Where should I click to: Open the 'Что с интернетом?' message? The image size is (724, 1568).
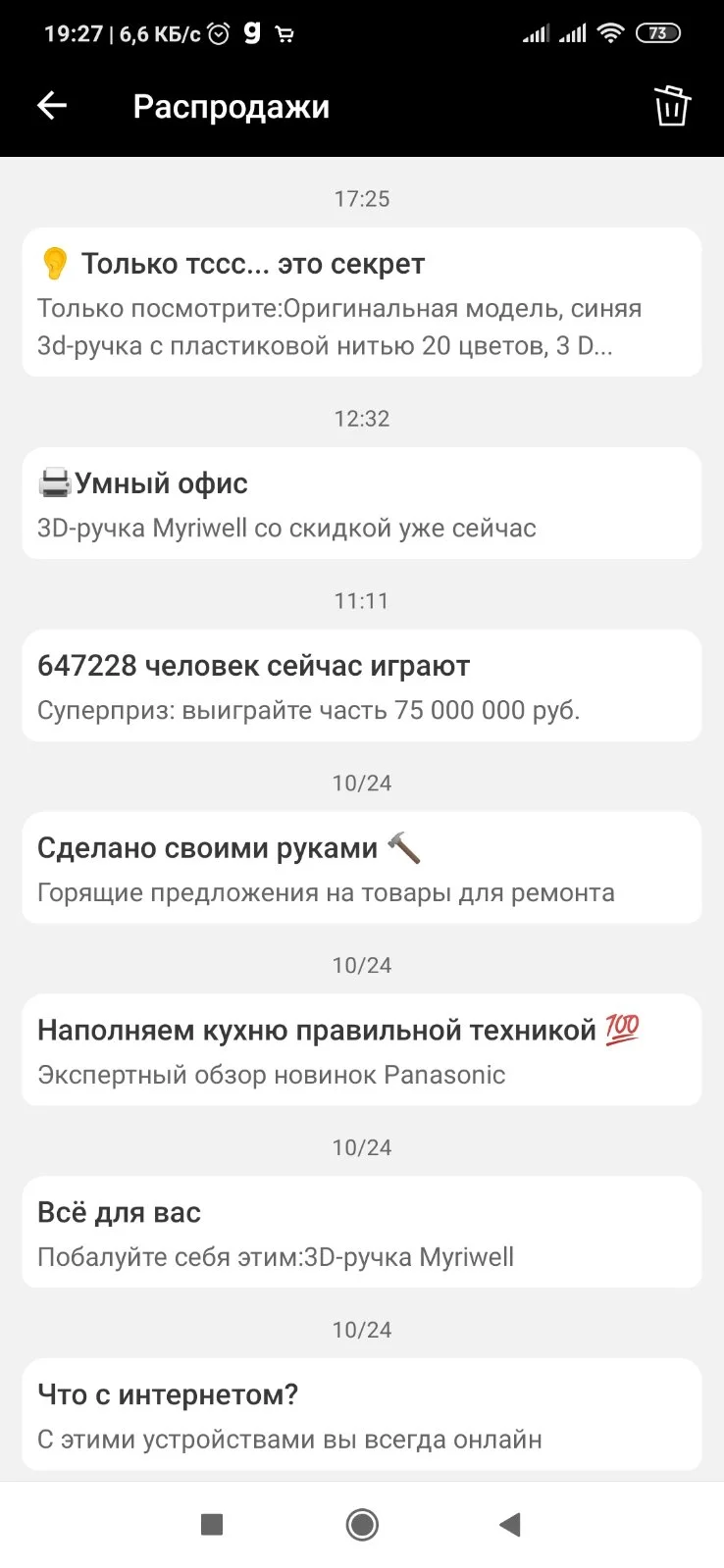[x=362, y=1414]
